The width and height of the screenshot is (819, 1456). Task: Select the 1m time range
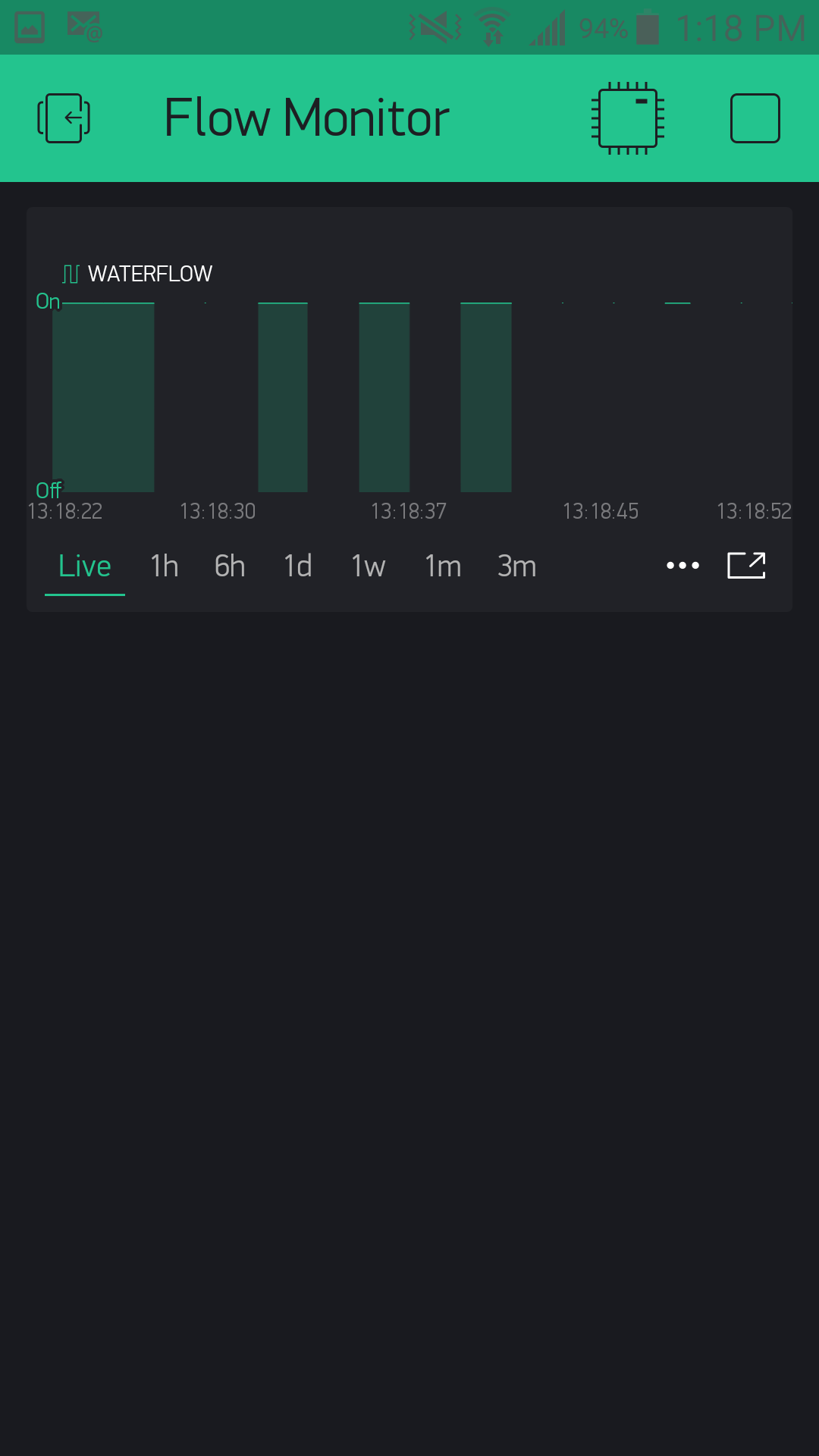443,566
